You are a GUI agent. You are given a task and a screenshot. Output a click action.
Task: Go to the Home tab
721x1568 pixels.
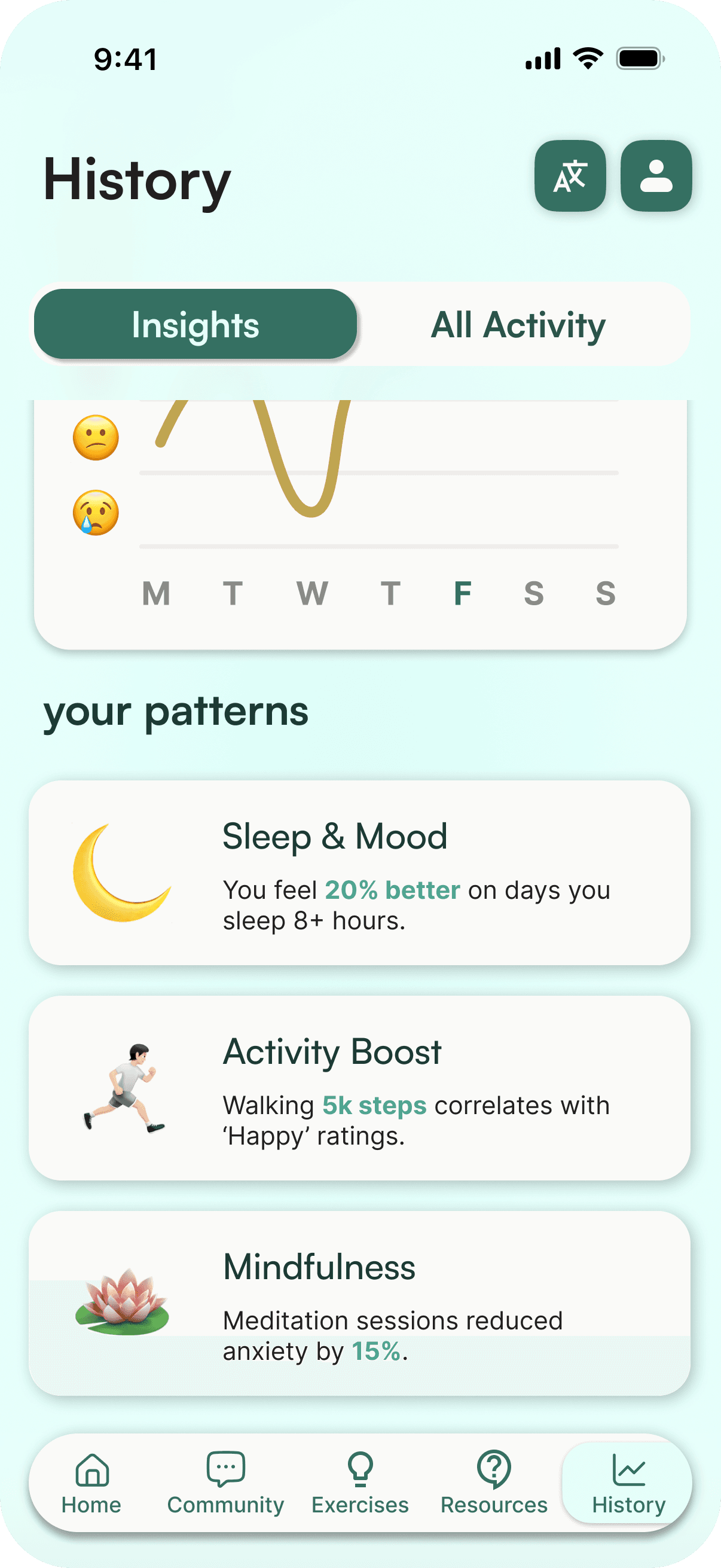click(91, 1484)
